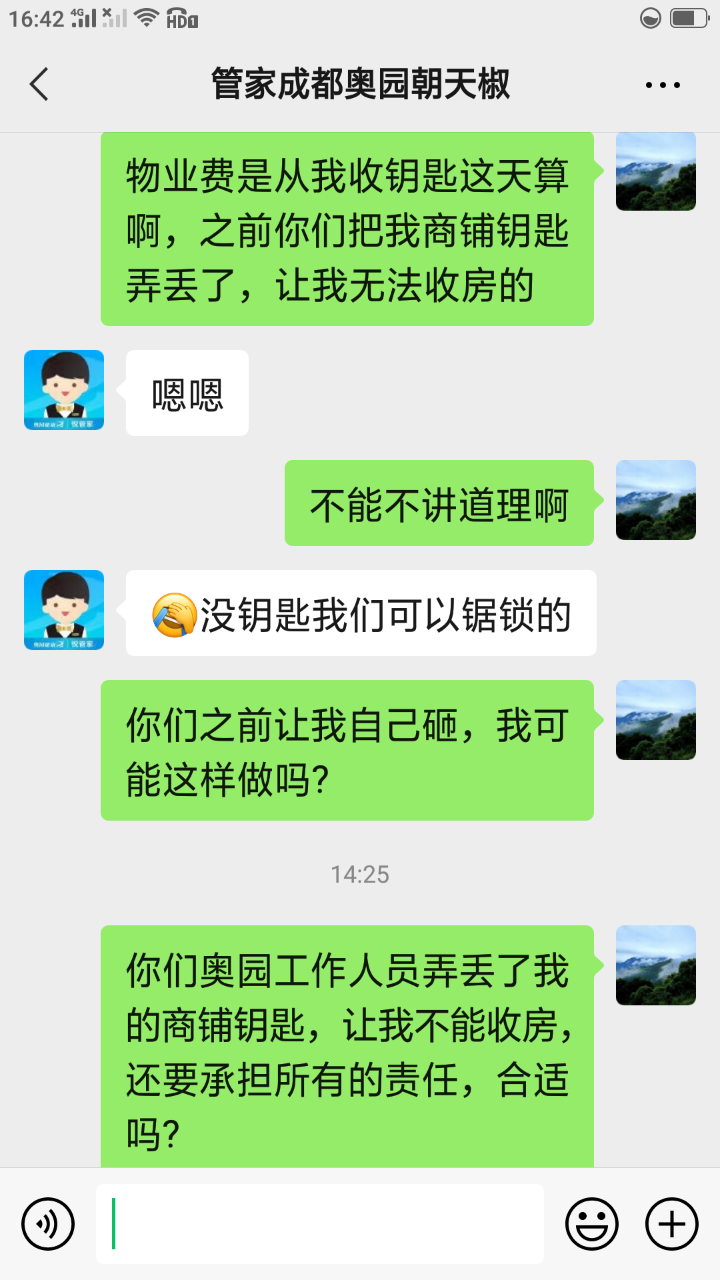
Task: Switch to voice message input
Action: click(48, 1223)
